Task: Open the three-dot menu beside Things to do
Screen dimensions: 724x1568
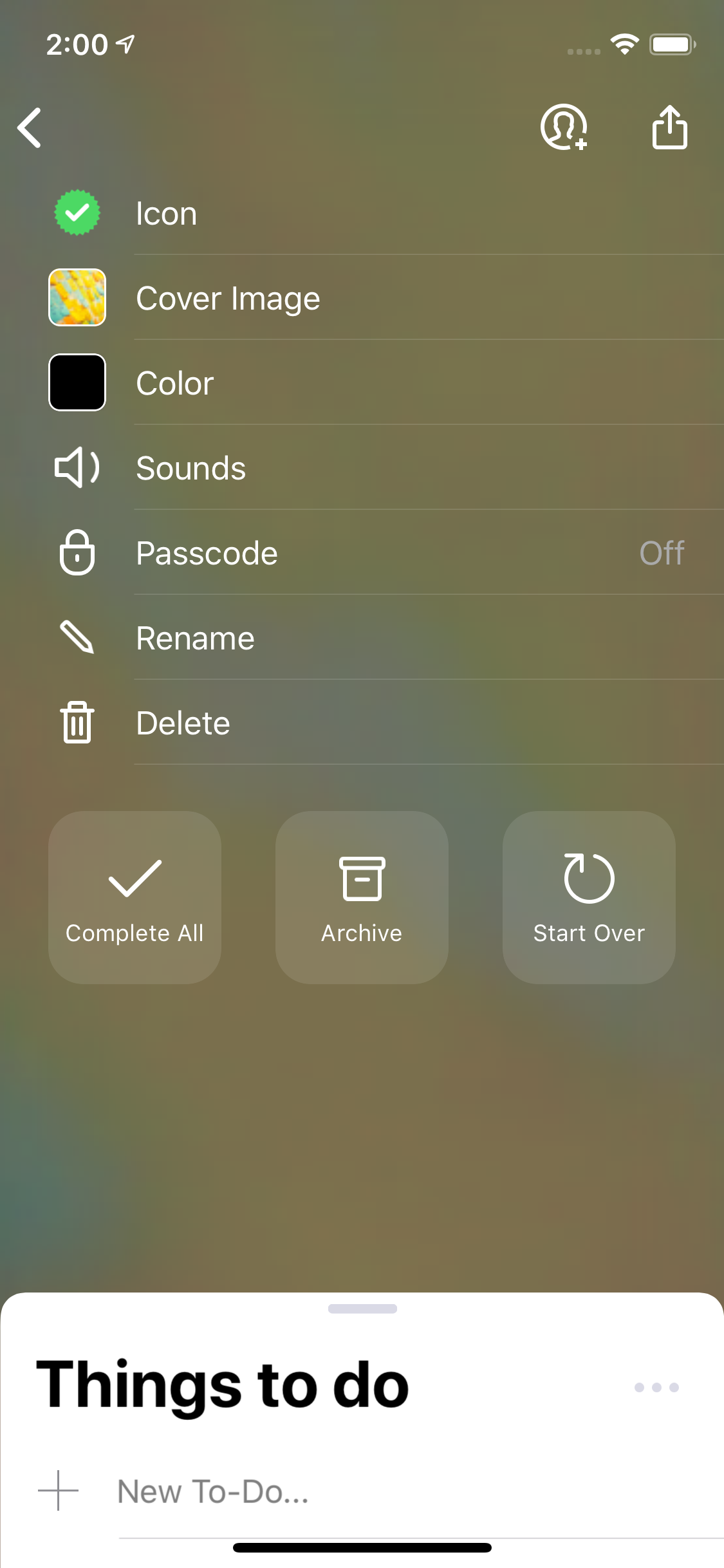Action: pos(656,1387)
